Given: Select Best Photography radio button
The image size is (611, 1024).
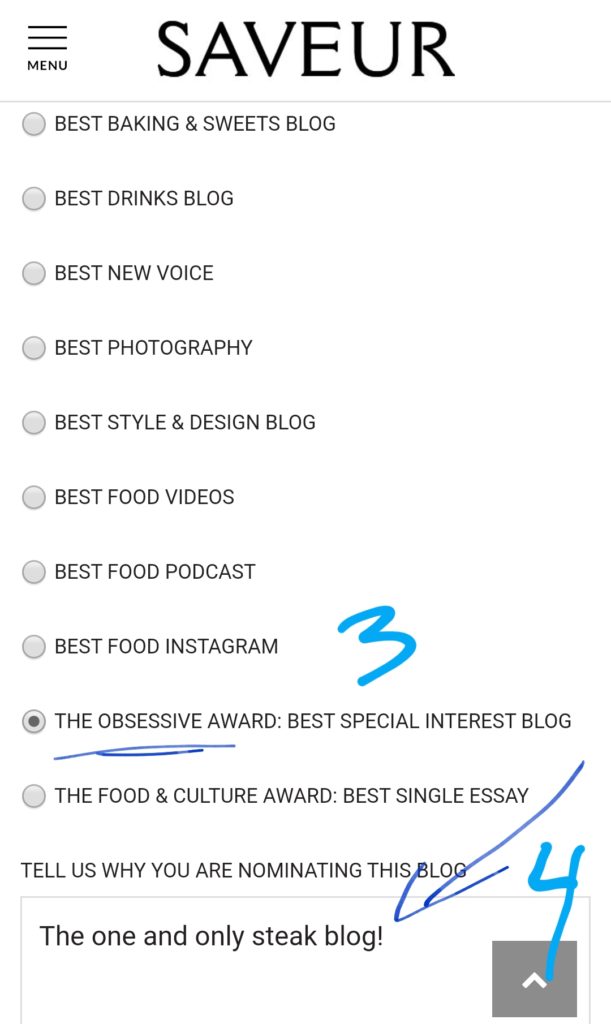Looking at the screenshot, I should [x=34, y=348].
